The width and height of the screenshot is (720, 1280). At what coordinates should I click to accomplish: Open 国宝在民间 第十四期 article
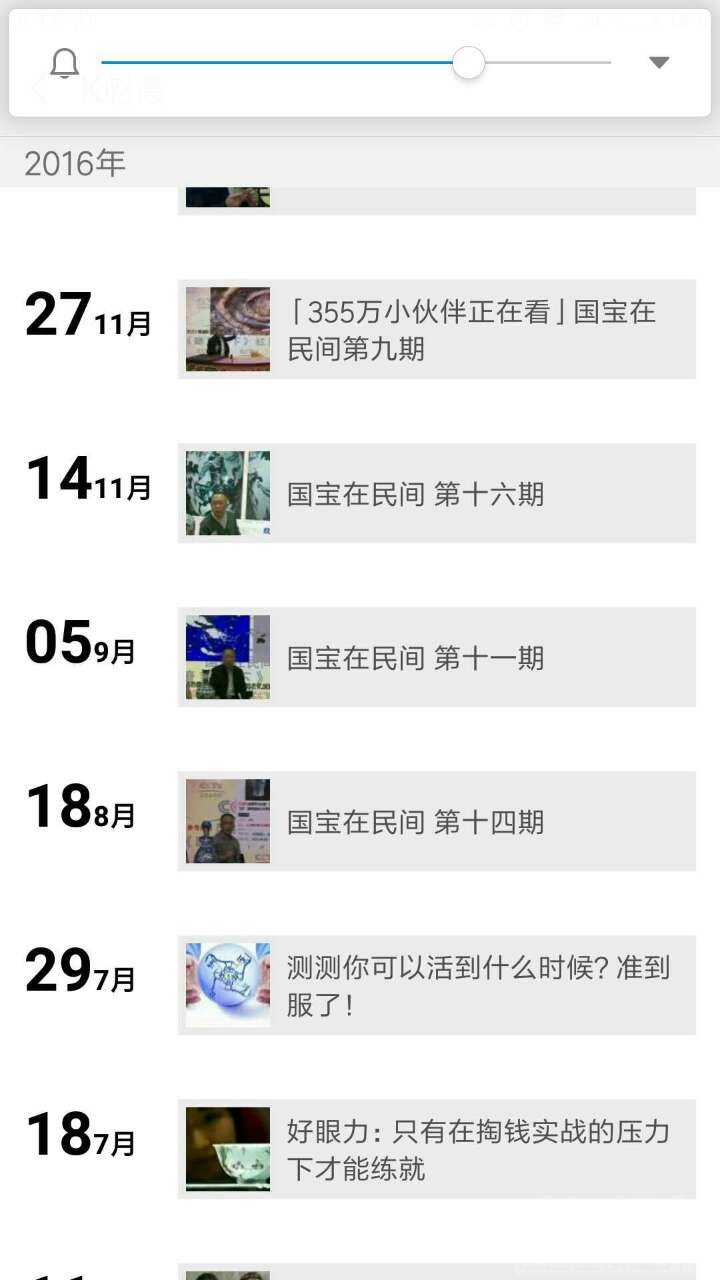[x=437, y=822]
